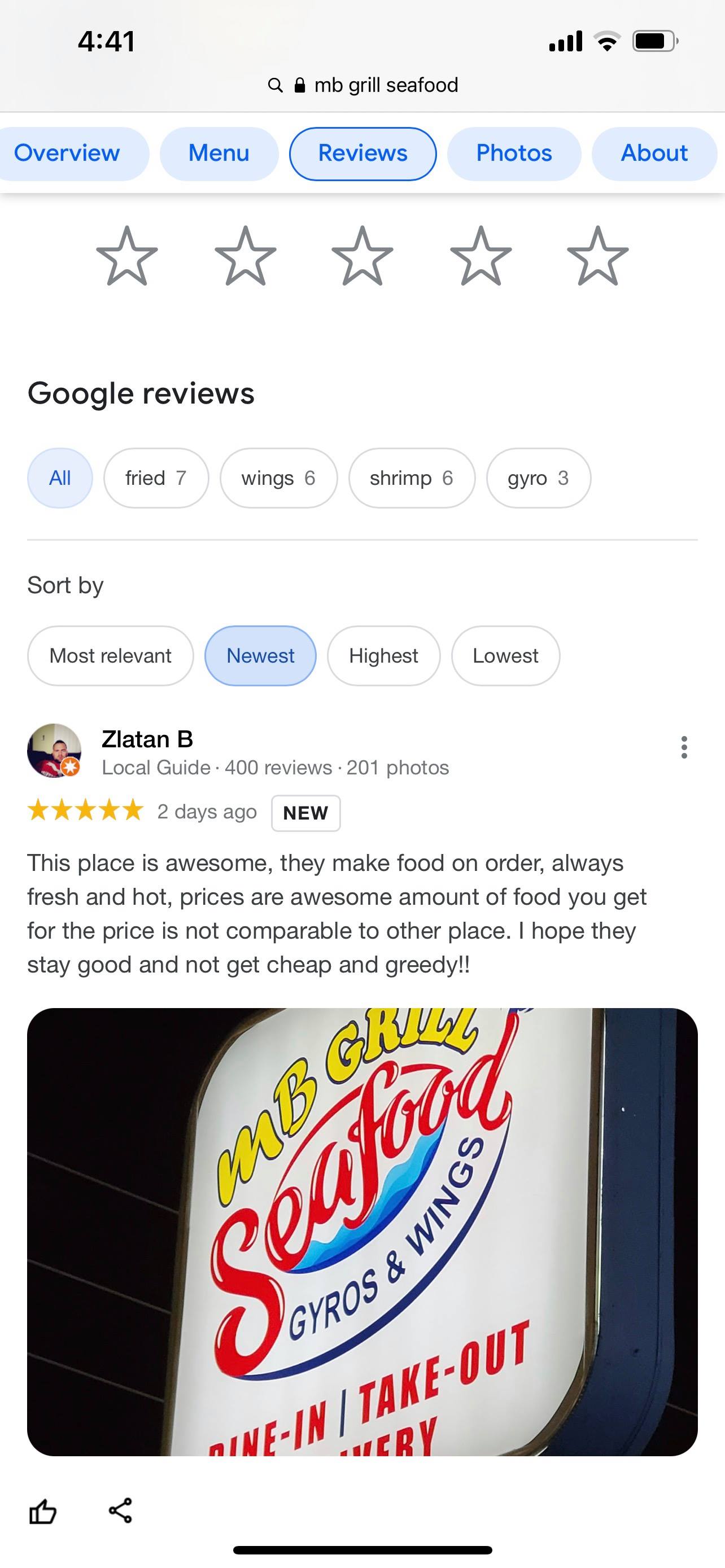Sort reviews by Newest
725x1568 pixels.
tap(260, 655)
